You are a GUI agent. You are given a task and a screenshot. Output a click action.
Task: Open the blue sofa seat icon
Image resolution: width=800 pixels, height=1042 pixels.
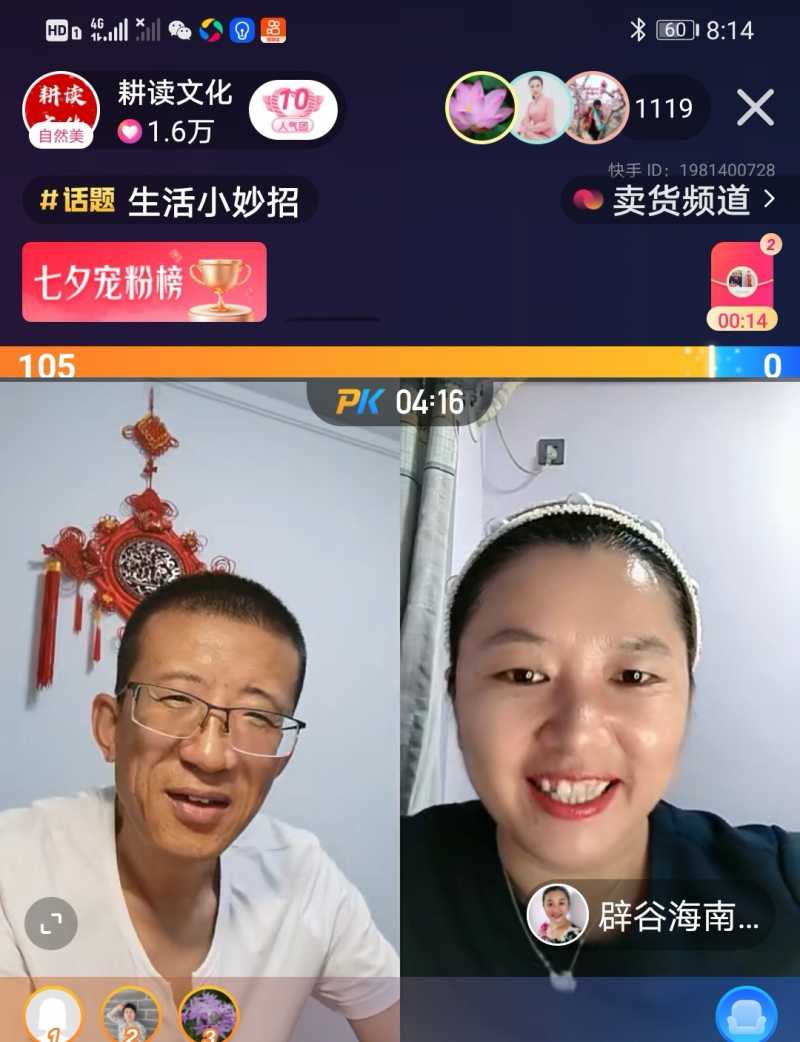746,1016
